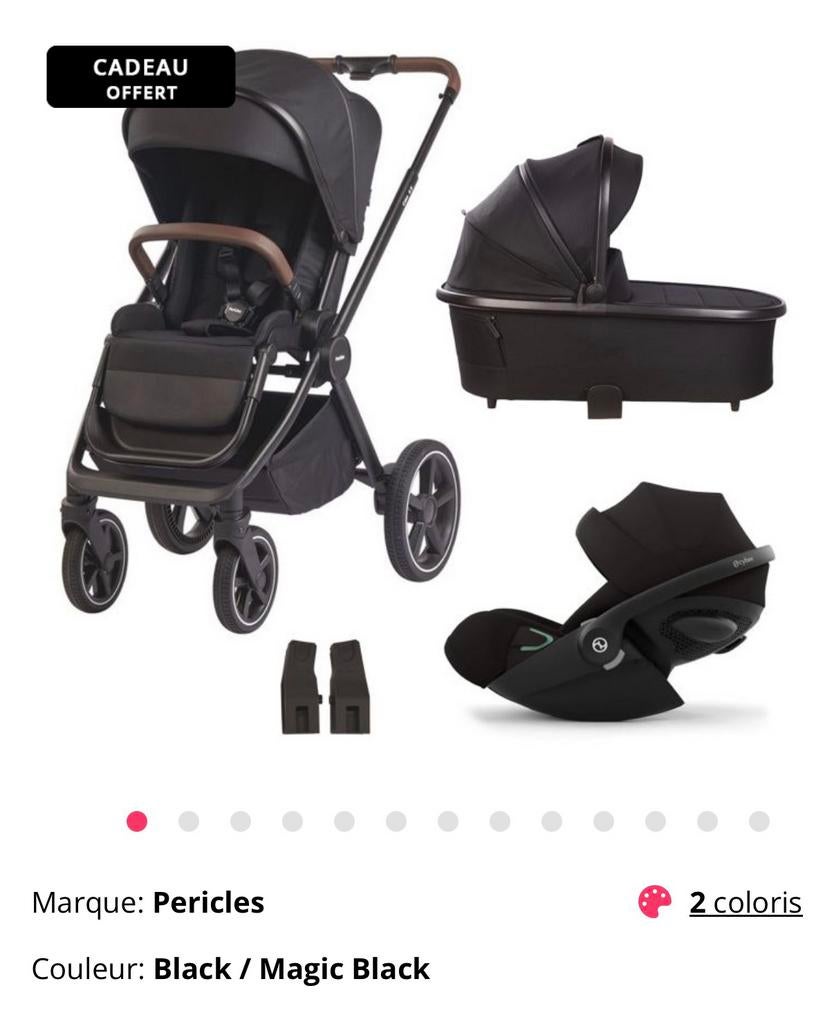Jump to the second photo carousel dot

(x=188, y=822)
